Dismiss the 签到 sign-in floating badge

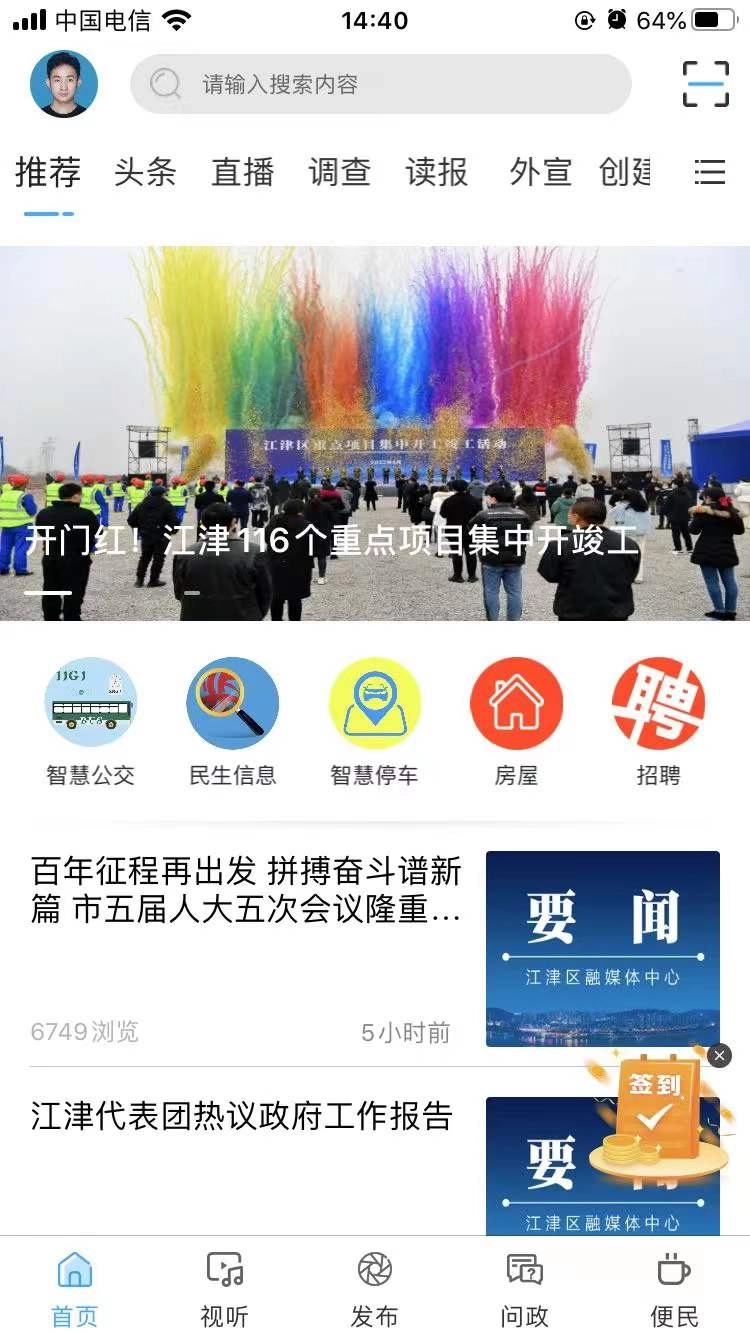pyautogui.click(x=720, y=1056)
